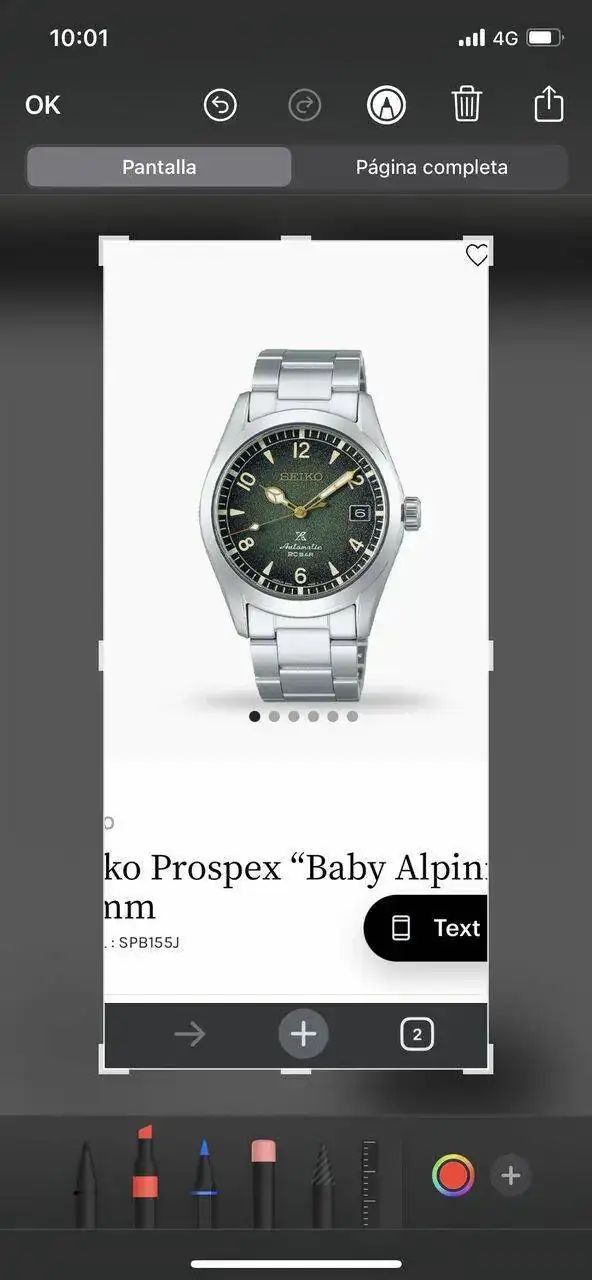Select the red marker tool
This screenshot has height=1280, width=592.
click(145, 1176)
